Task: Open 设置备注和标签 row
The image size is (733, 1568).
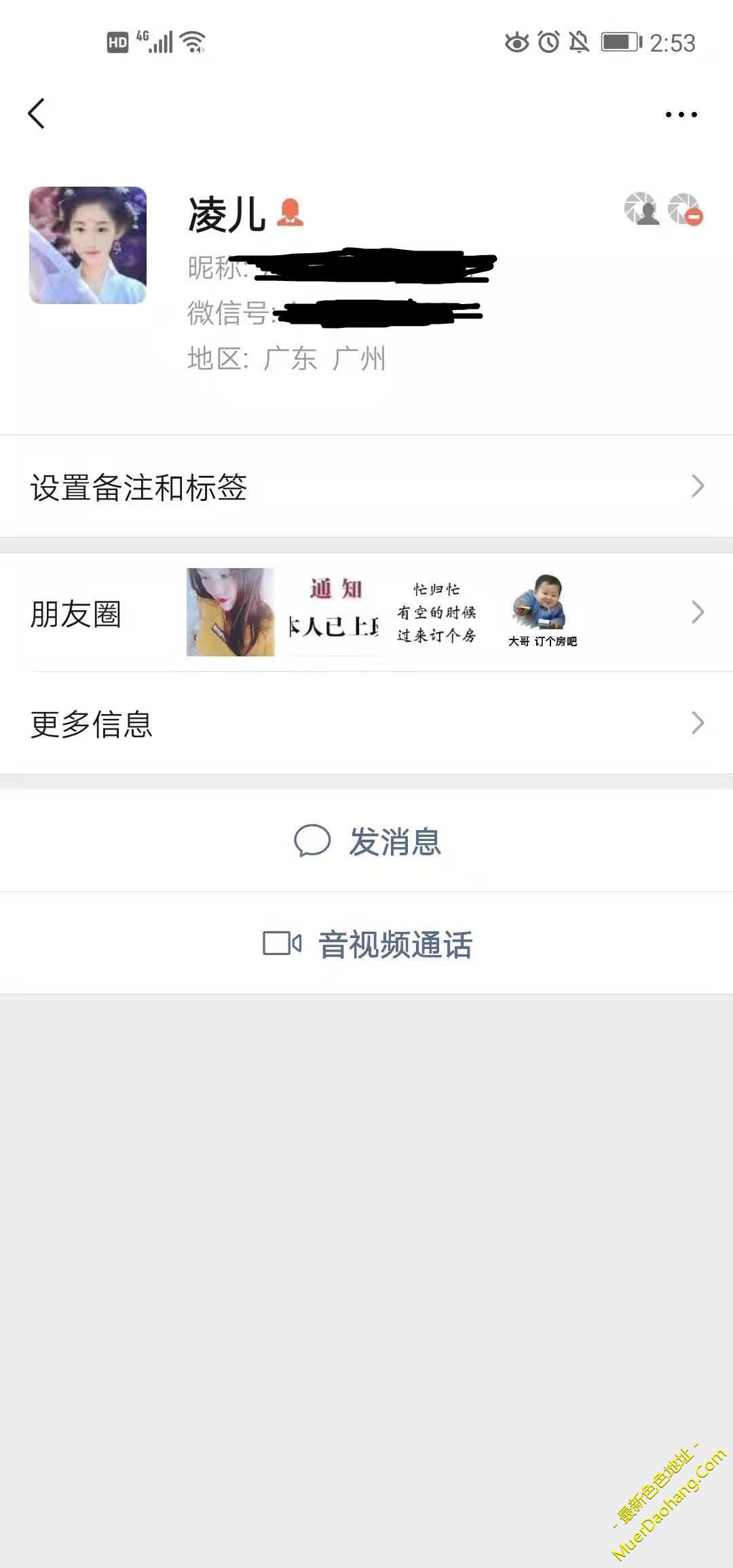Action: point(366,487)
